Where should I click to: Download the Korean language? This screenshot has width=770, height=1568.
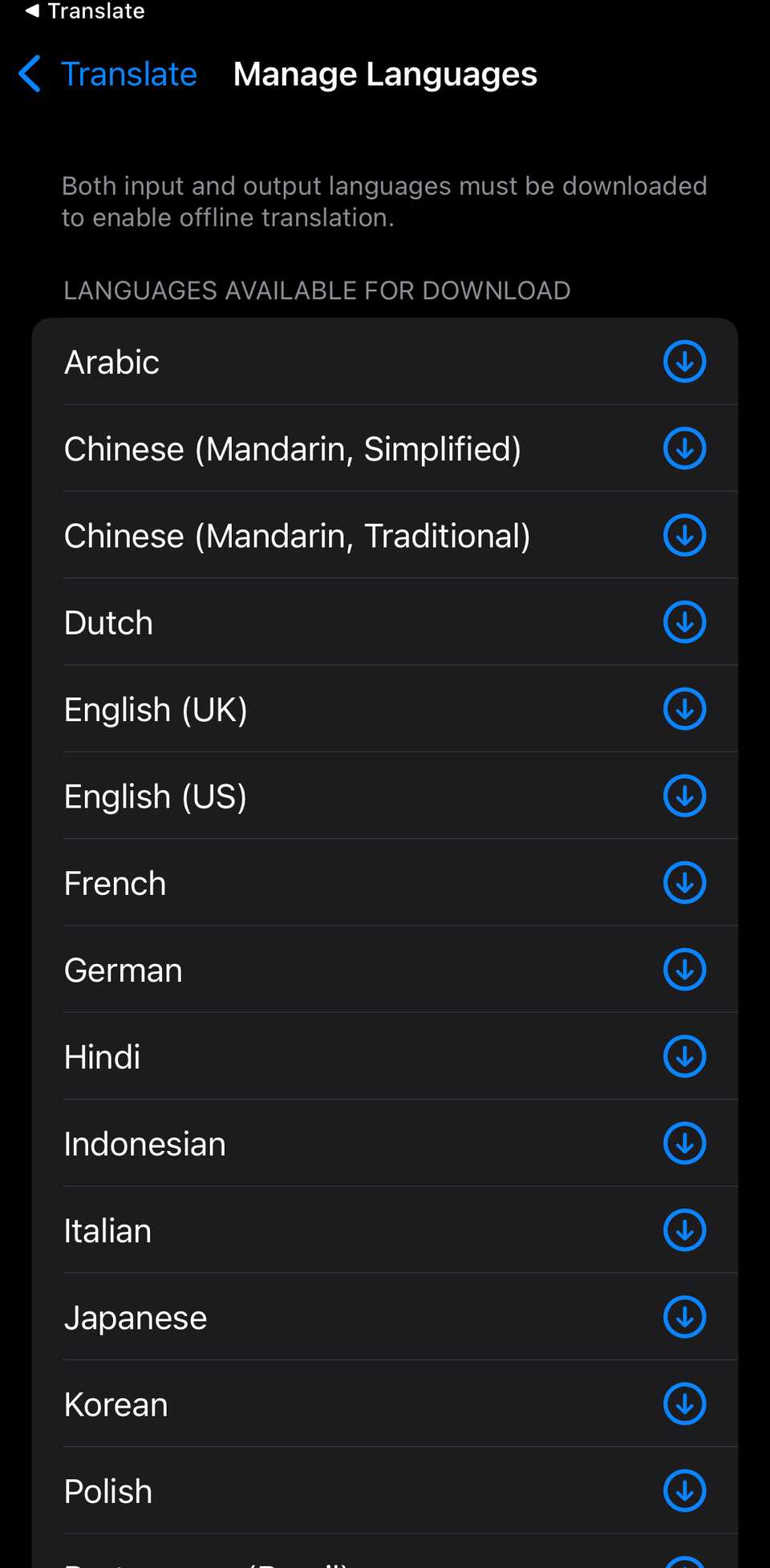pos(684,1404)
